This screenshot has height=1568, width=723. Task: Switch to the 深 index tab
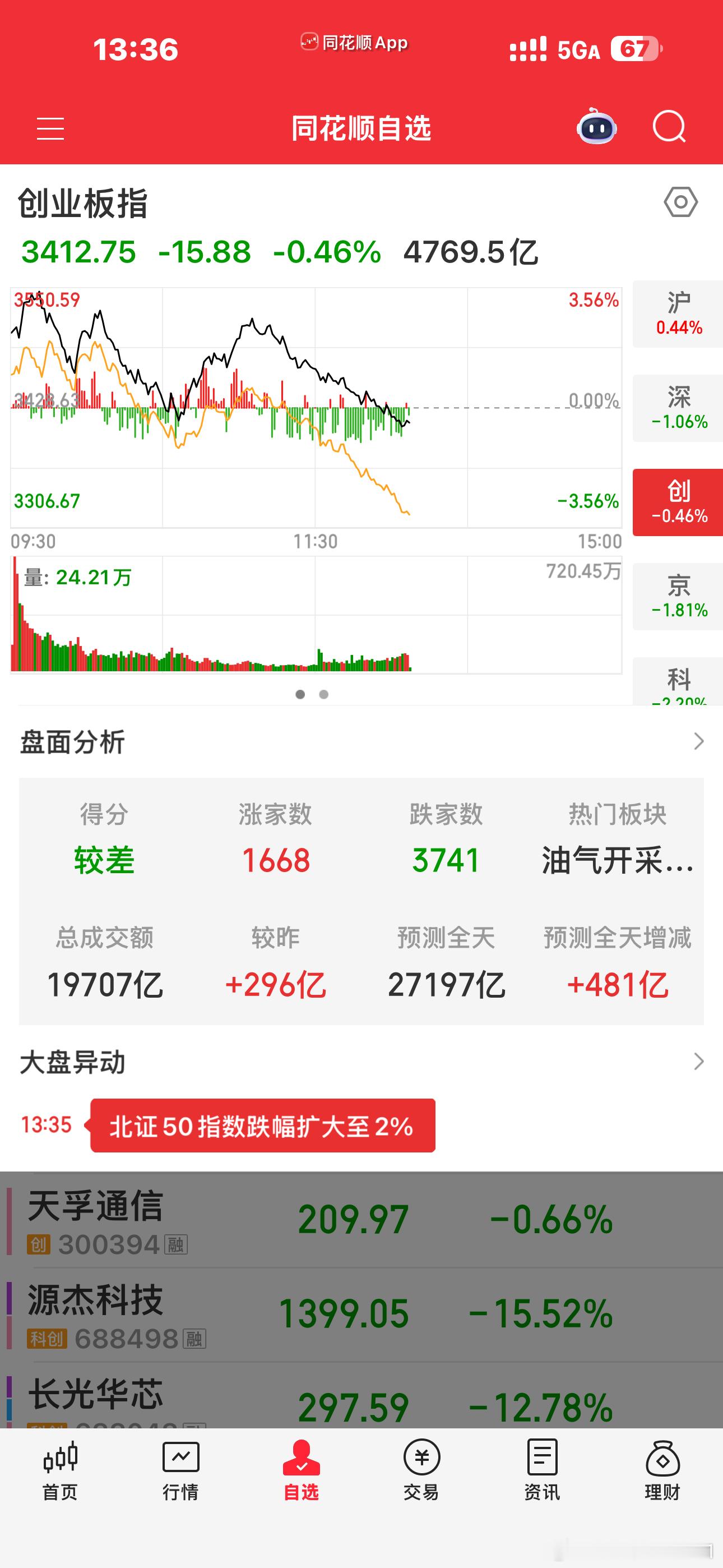click(678, 408)
